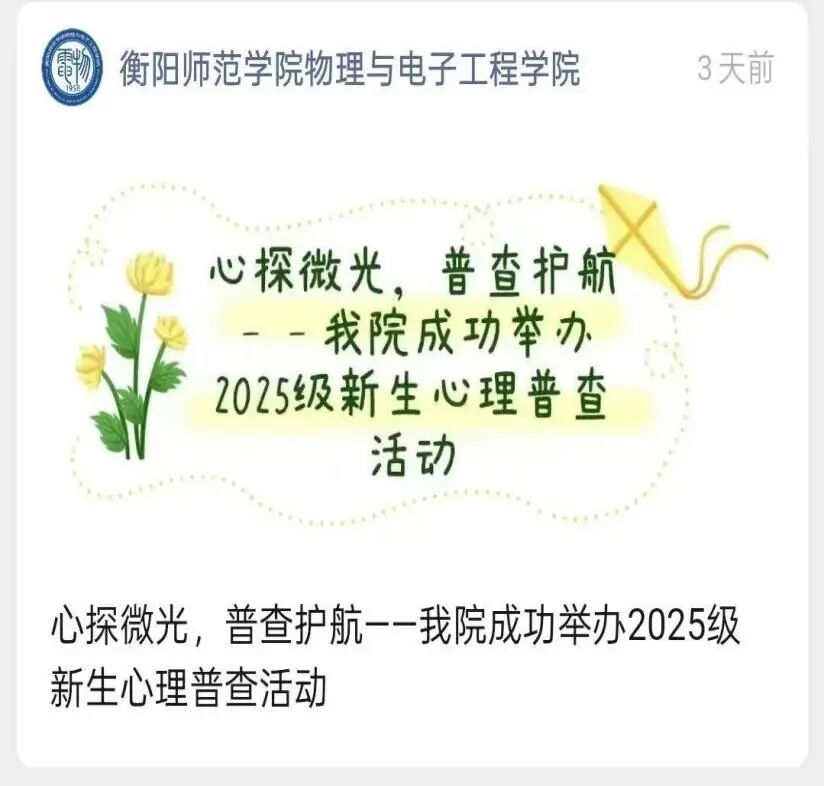Open the 衡阳师范学院物理与电子工程学院 account avatar
824x786 pixels.
click(x=72, y=69)
